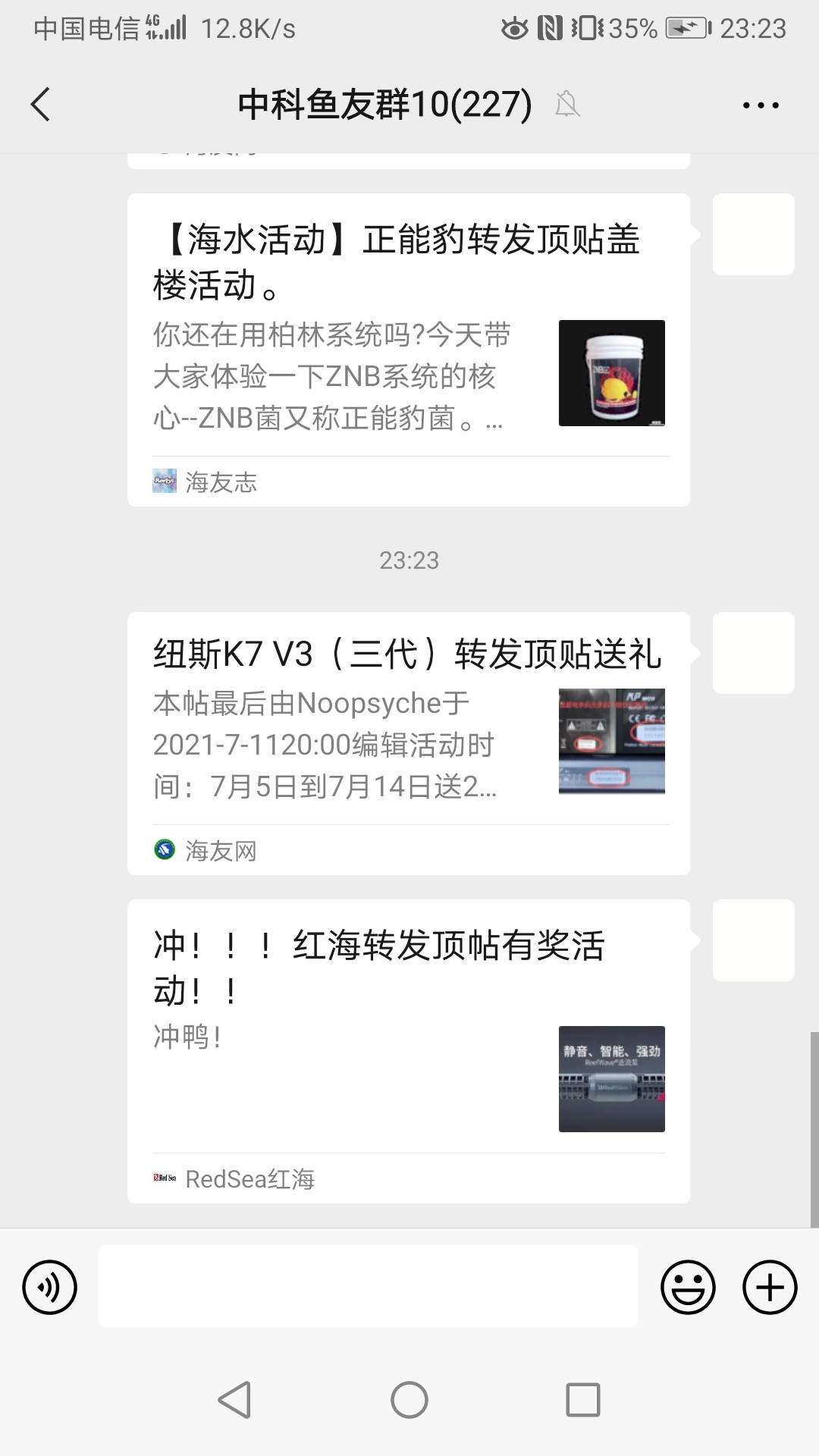Open the group chat options menu
This screenshot has height=1456, width=819.
tap(761, 105)
